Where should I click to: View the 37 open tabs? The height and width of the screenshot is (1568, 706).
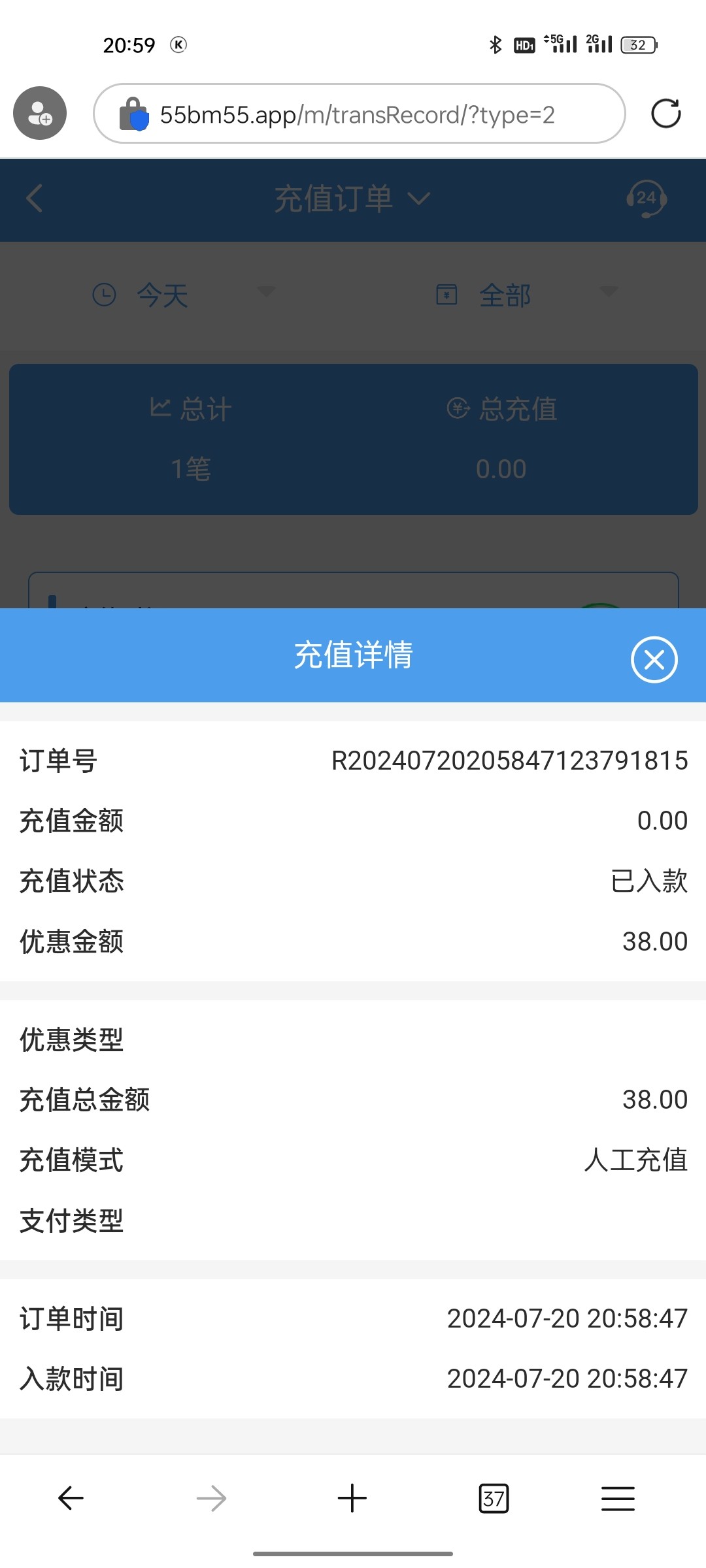(x=494, y=1498)
